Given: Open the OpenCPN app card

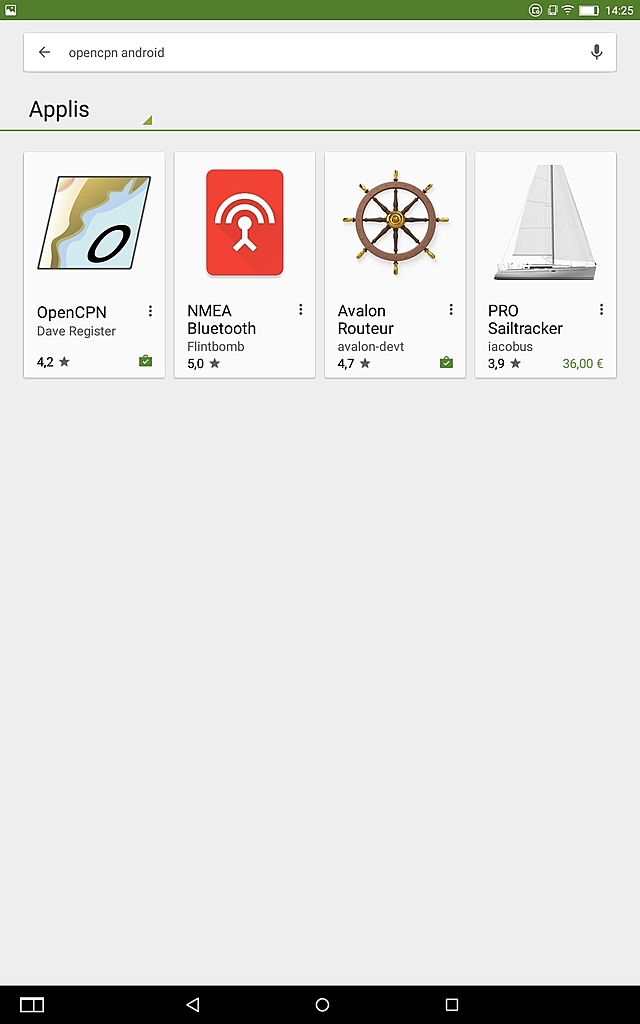Looking at the screenshot, I should [94, 265].
